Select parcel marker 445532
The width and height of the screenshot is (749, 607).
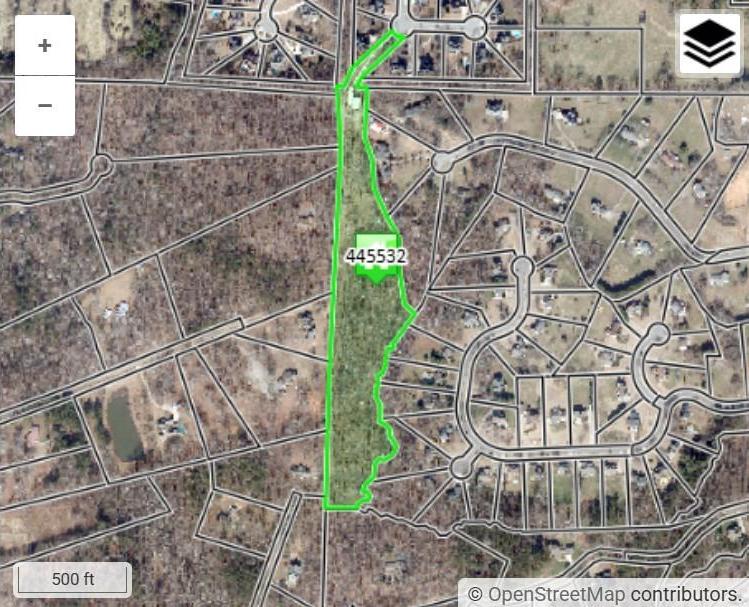[376, 256]
